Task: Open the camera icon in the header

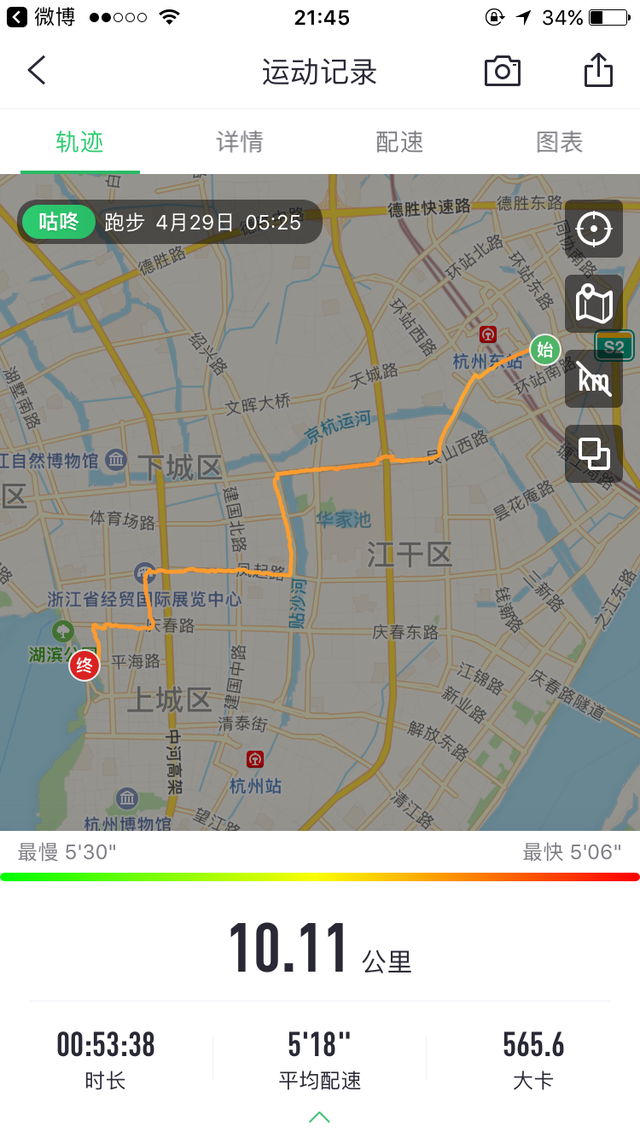Action: tap(502, 71)
